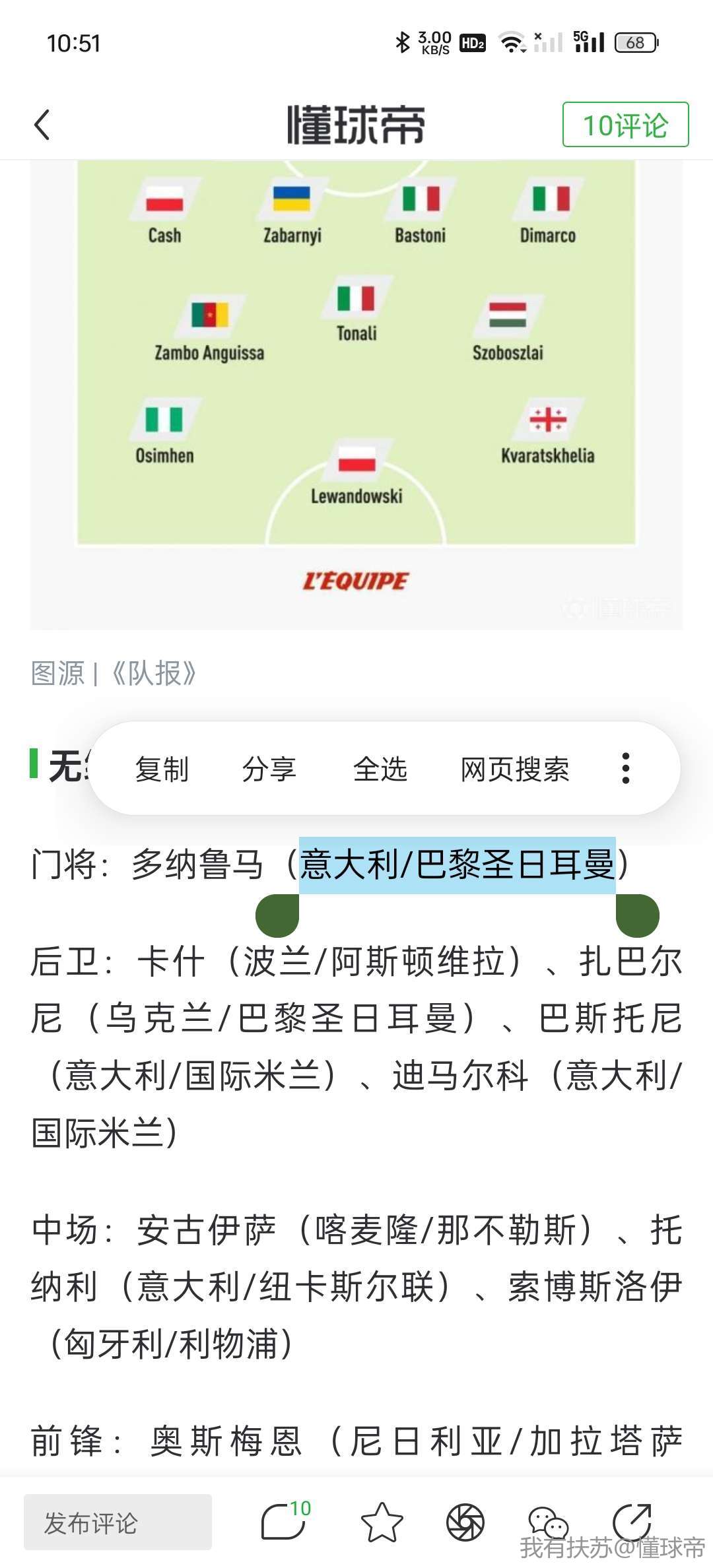The height and width of the screenshot is (1568, 713).
Task: Go back using the arrow
Action: tap(42, 125)
